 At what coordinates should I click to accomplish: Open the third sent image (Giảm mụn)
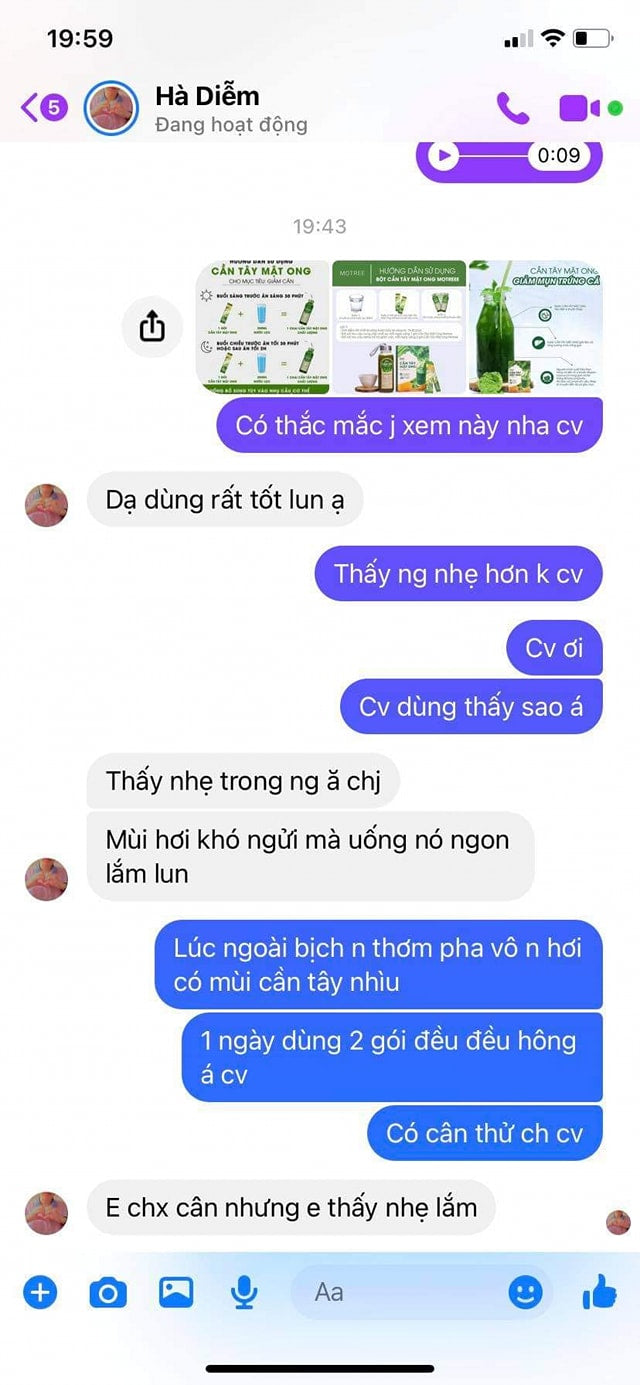[x=536, y=326]
